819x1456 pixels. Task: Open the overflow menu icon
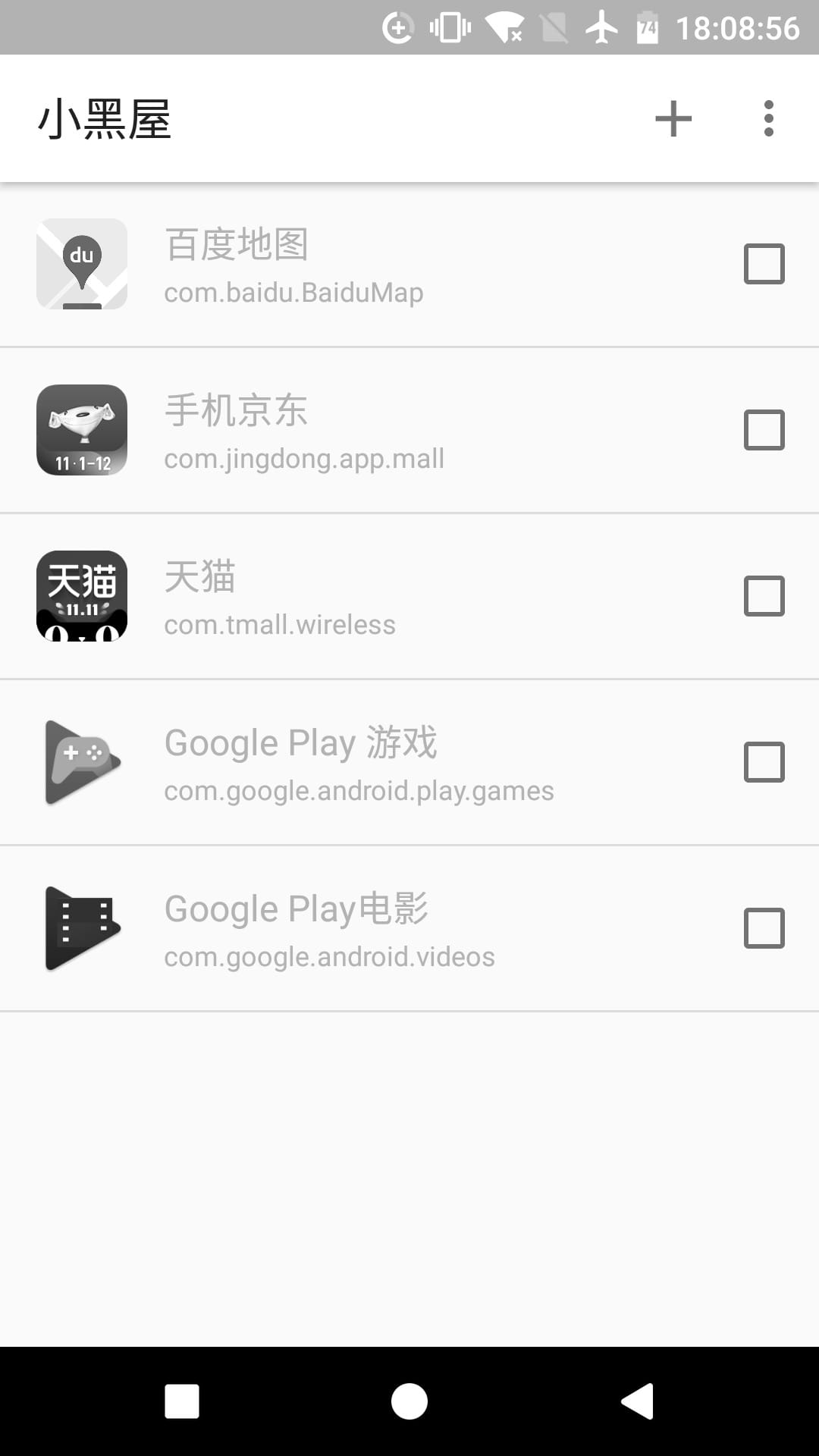[x=770, y=118]
